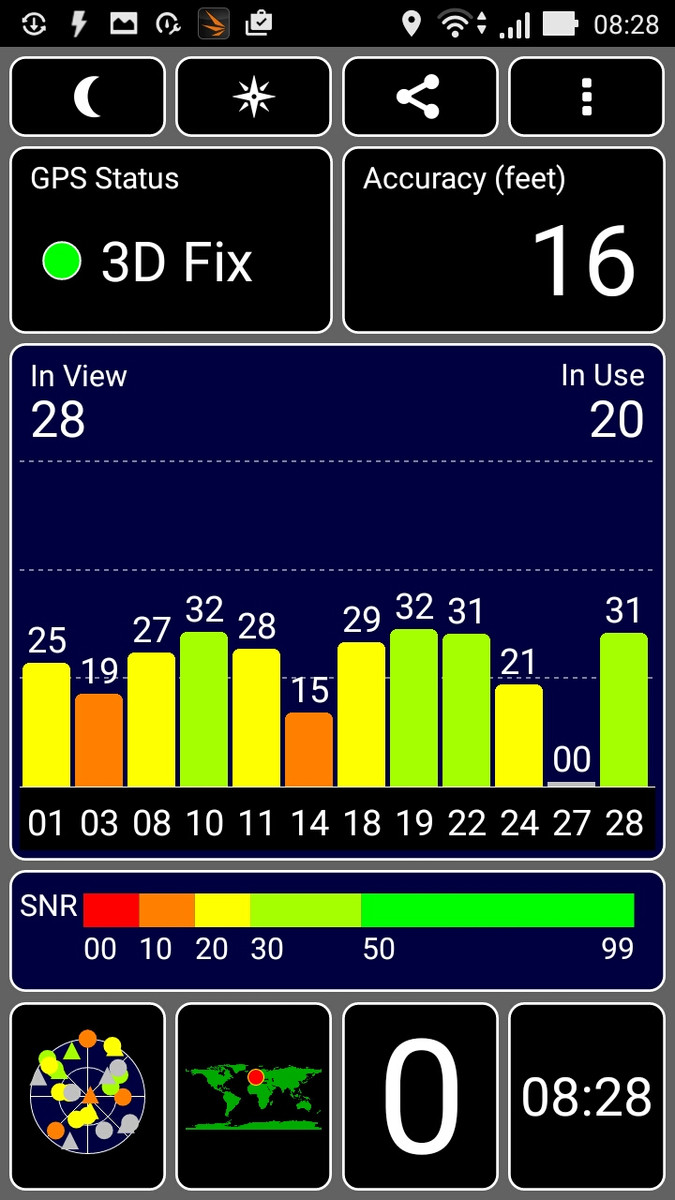Open the GPS Status 3D Fix tile
Viewport: 675px width, 1200px height.
pyautogui.click(x=171, y=240)
